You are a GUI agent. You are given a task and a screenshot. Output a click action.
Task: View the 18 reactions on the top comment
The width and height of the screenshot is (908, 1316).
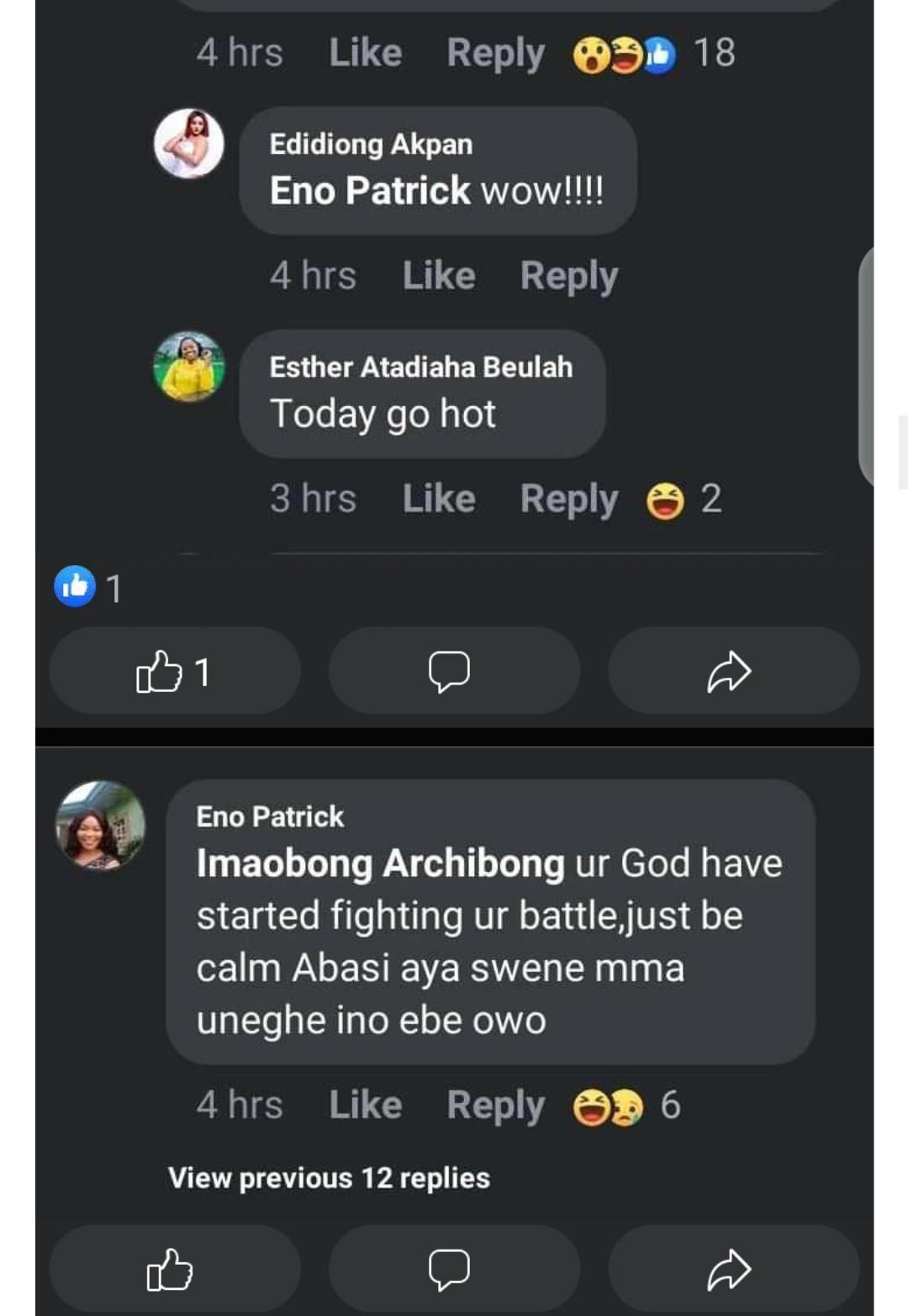[654, 54]
